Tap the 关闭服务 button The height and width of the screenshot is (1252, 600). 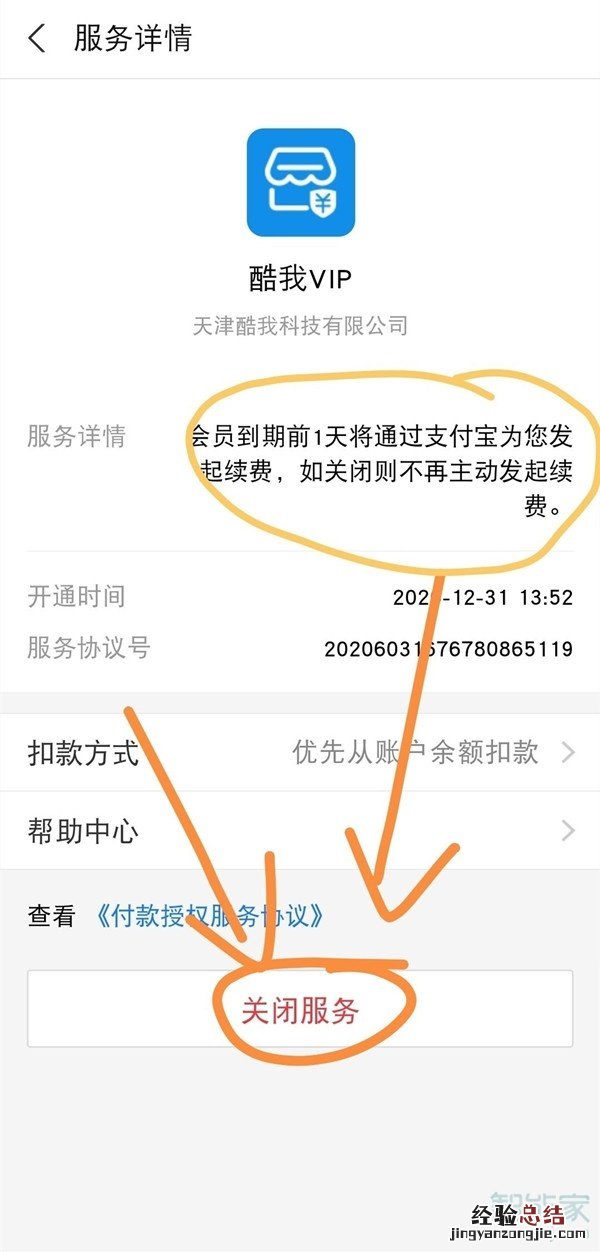300,1009
